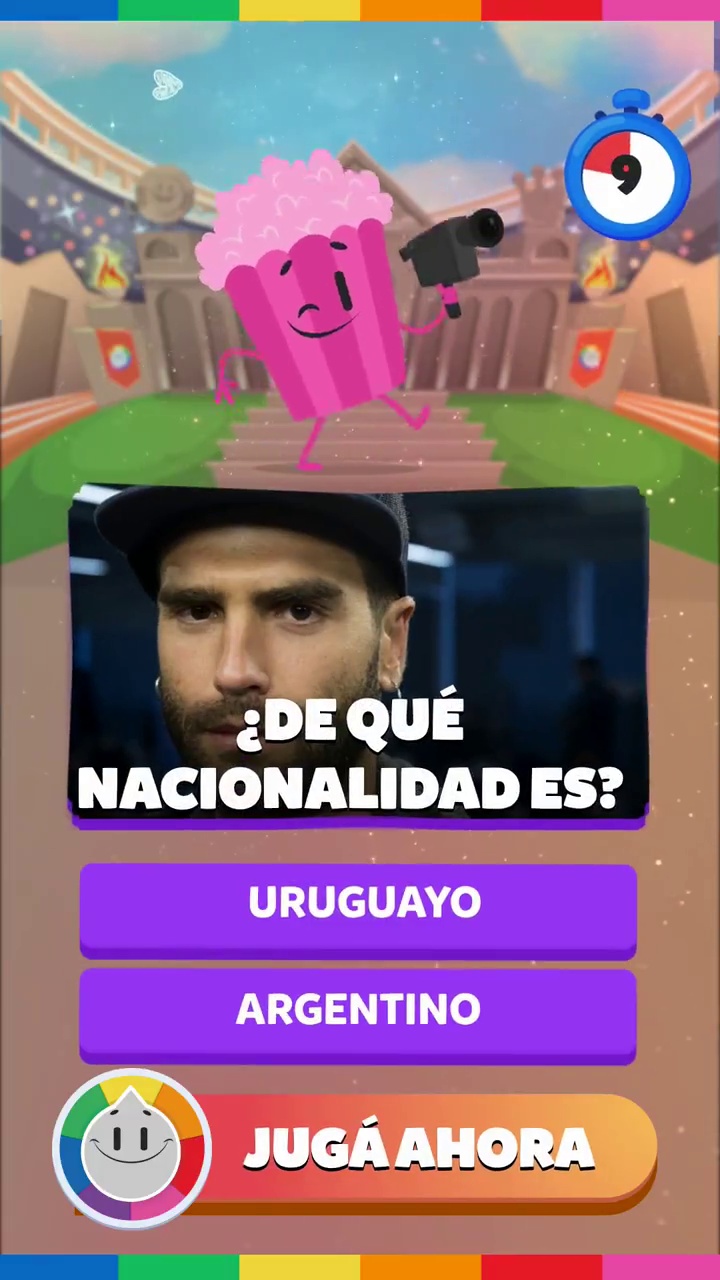
Task: Choose ARGENTINO as the answer
Action: click(358, 1011)
